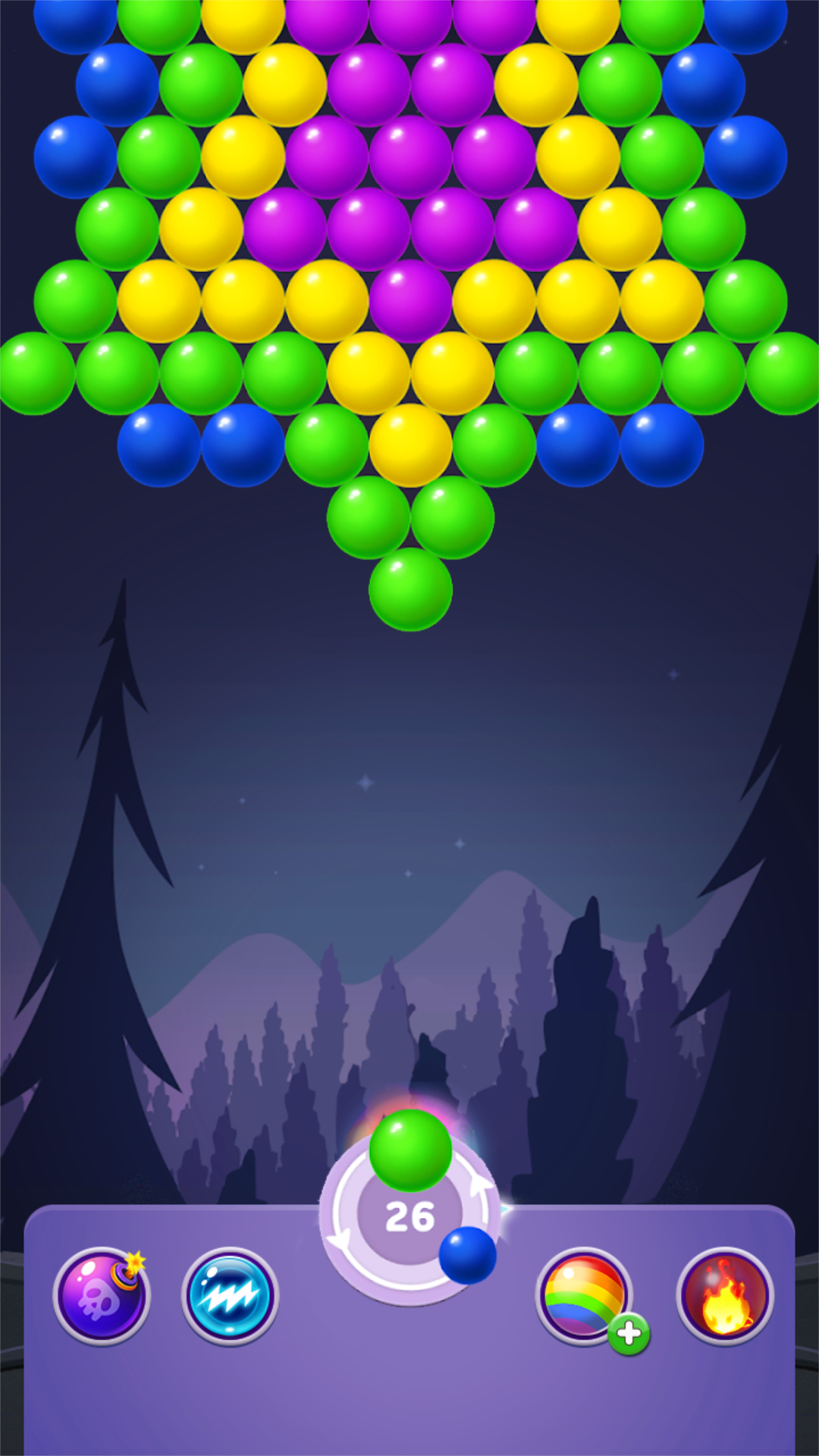Screen dimensions: 819x1456
Task: Use the lightning bolt power-up
Action: point(230,1295)
